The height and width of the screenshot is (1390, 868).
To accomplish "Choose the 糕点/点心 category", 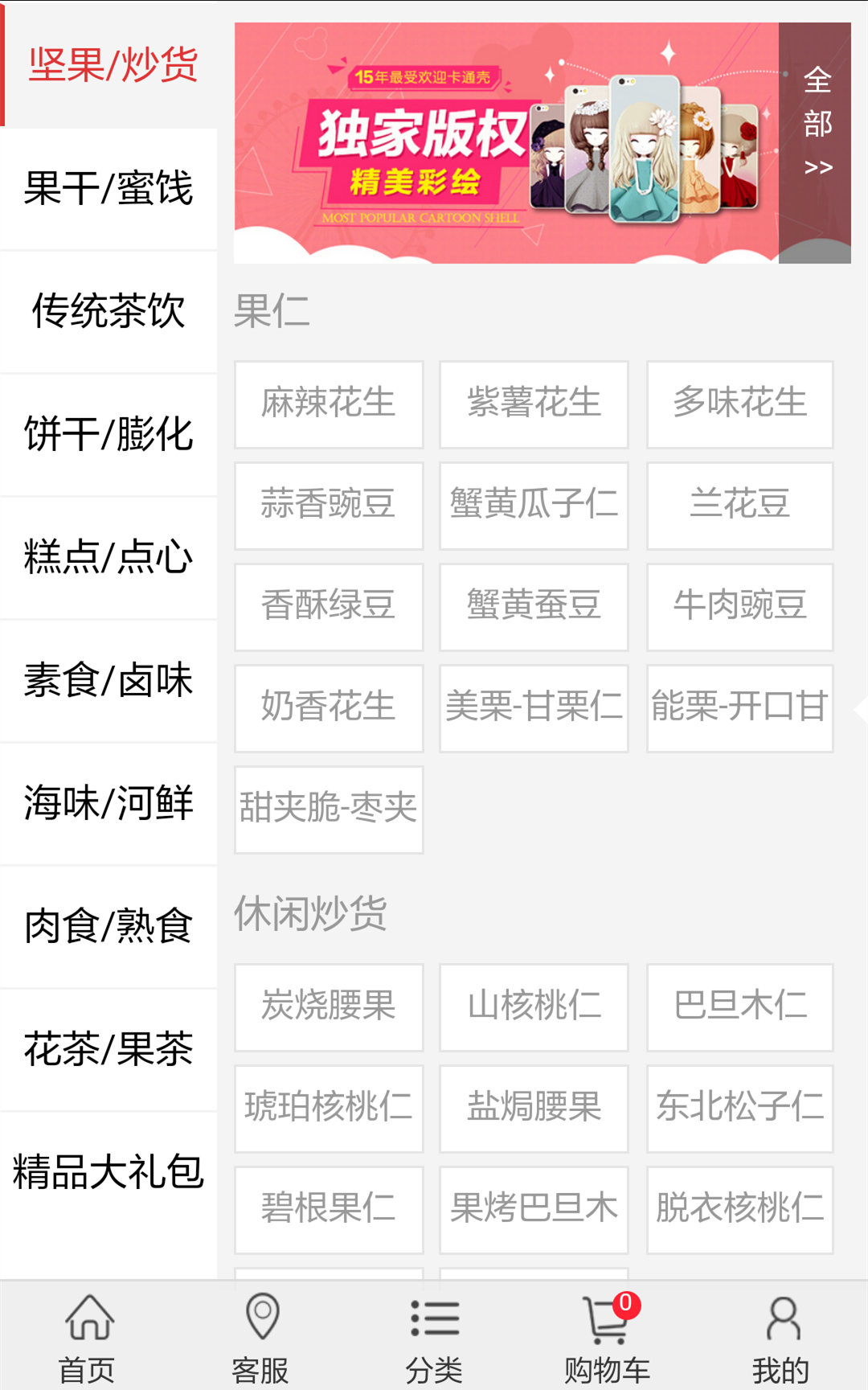I will point(108,558).
